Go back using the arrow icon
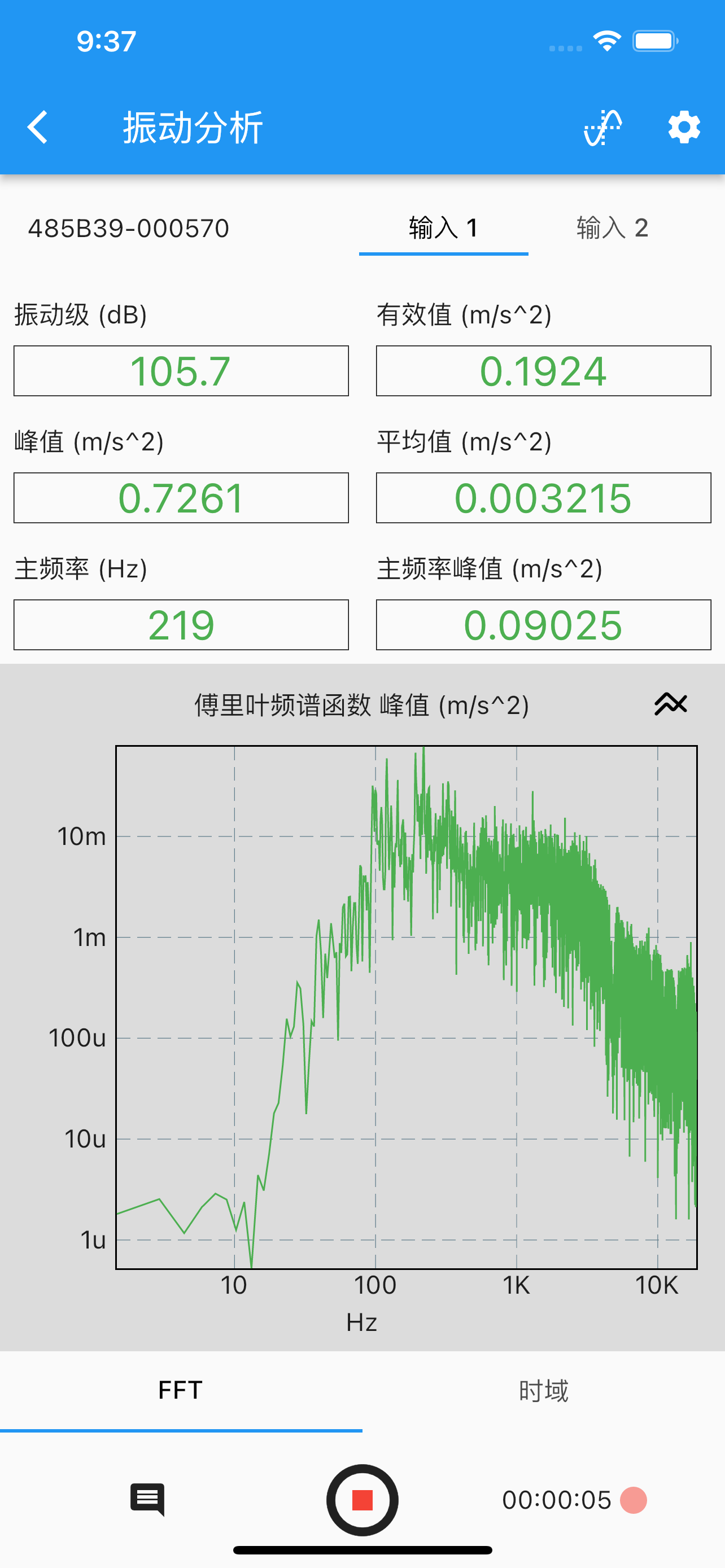The image size is (725, 1568). coord(38,127)
